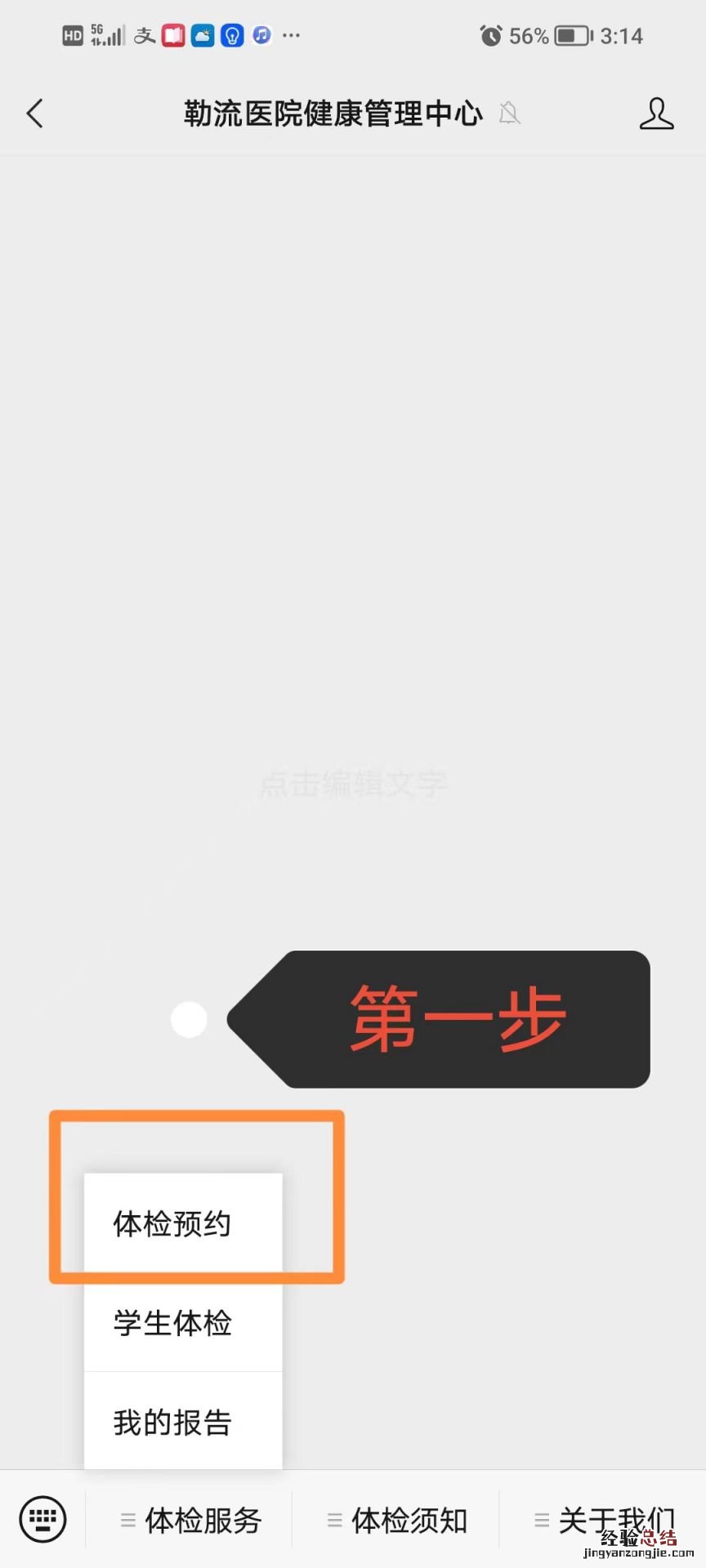Open the account profile icon
The image size is (706, 1568).
point(656,114)
